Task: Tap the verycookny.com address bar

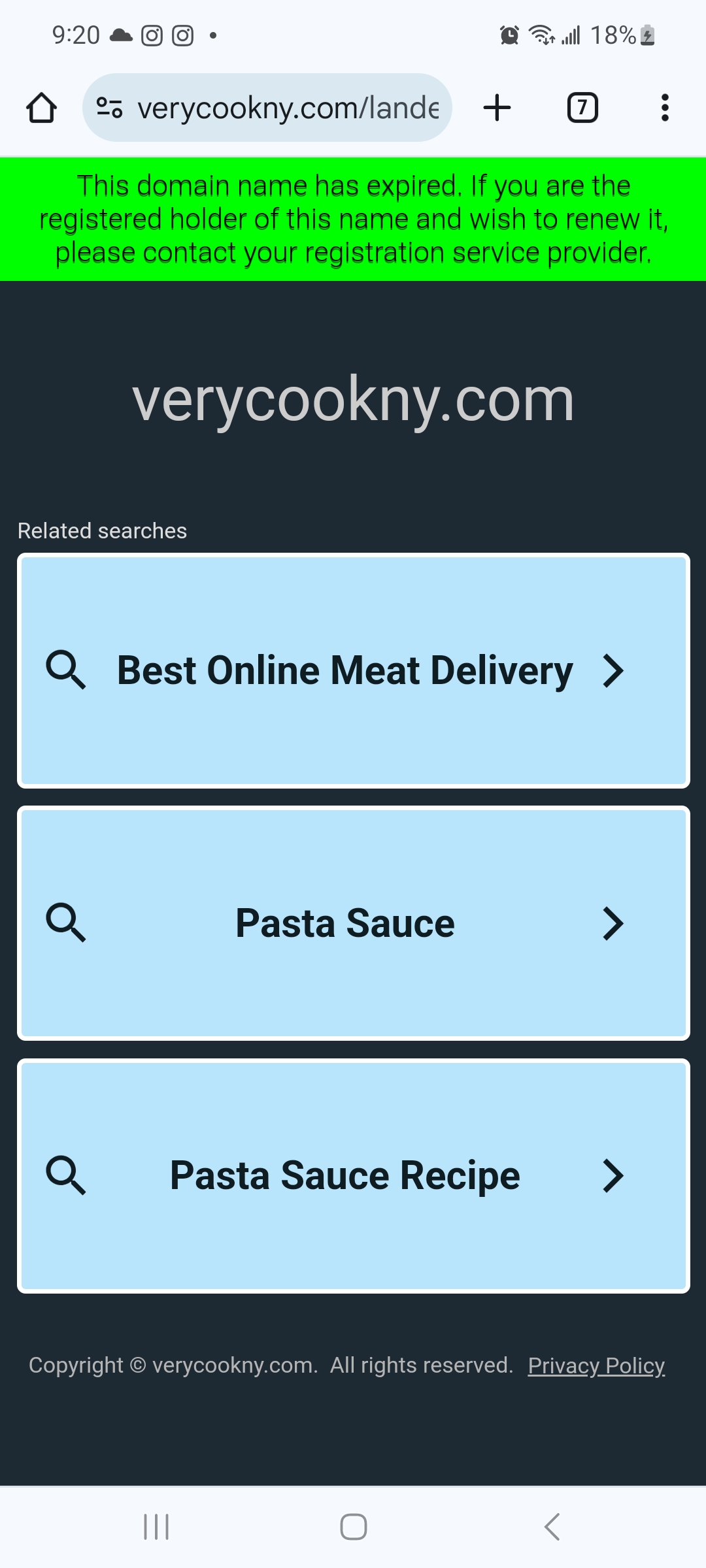Action: [288, 108]
